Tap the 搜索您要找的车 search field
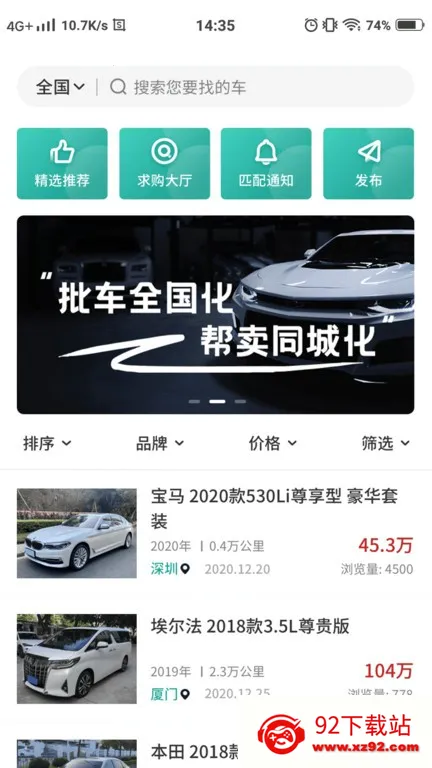The width and height of the screenshot is (432, 768). click(255, 87)
